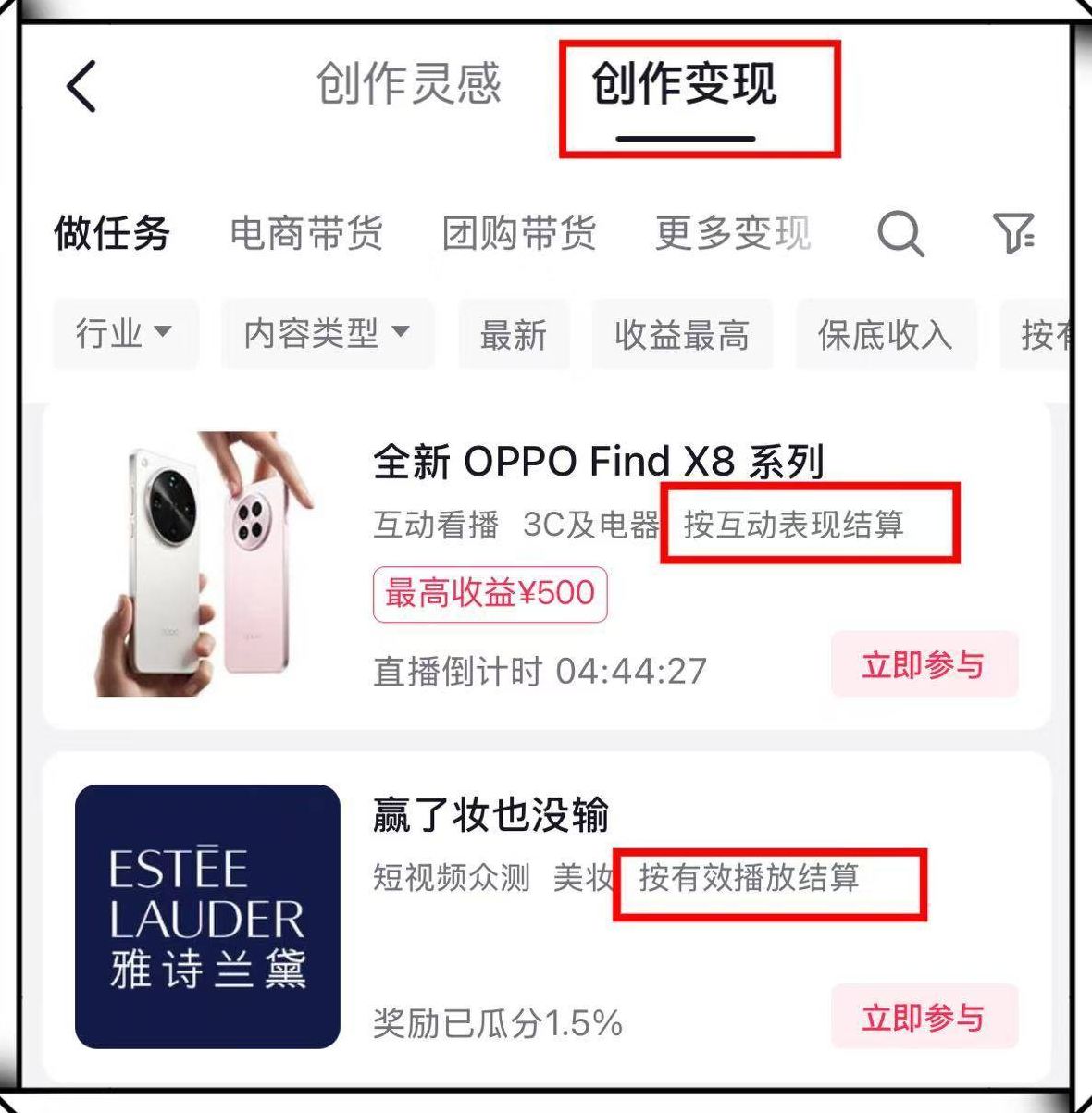Apply the 保底收入 filter chip
1092x1113 pixels.
coord(885,334)
